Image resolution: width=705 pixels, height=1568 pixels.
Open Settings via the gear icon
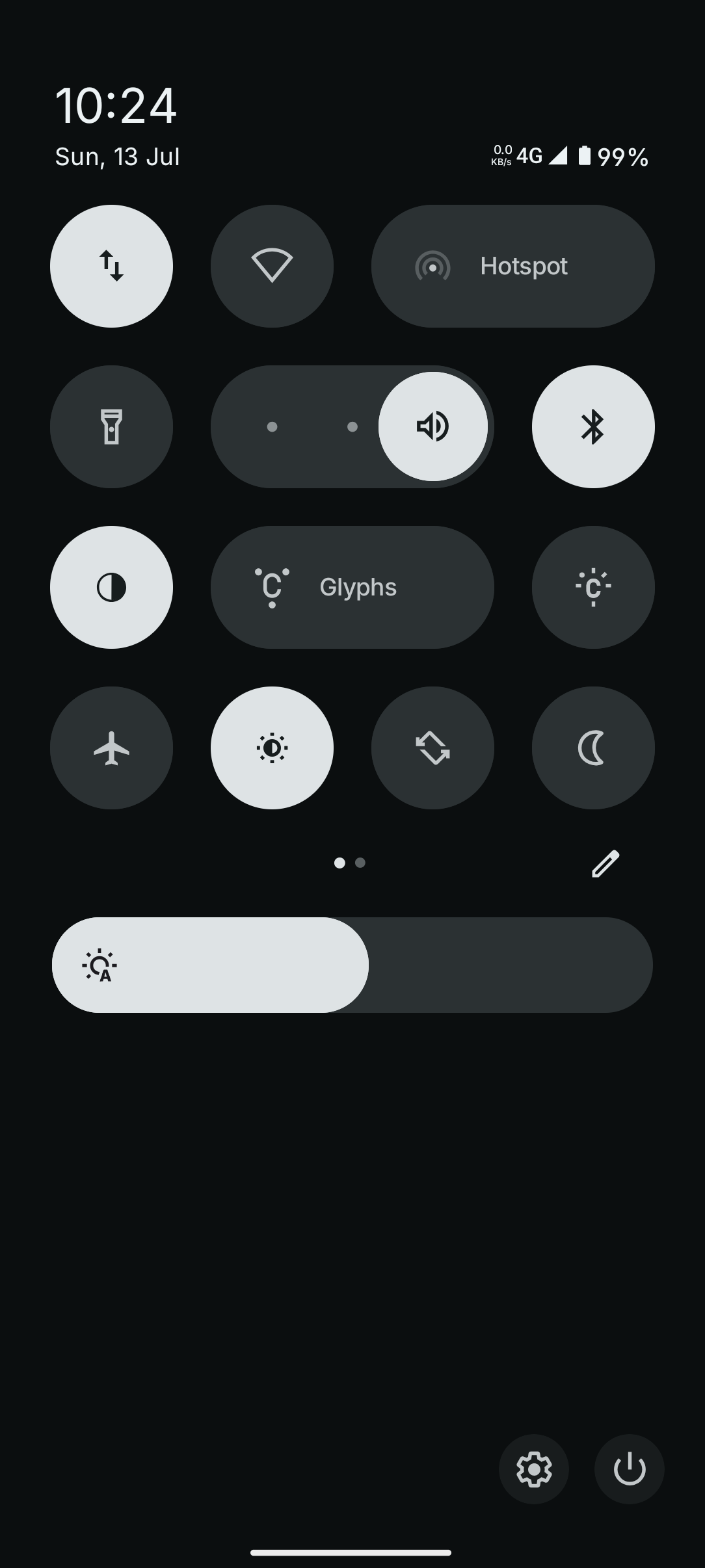click(534, 1469)
